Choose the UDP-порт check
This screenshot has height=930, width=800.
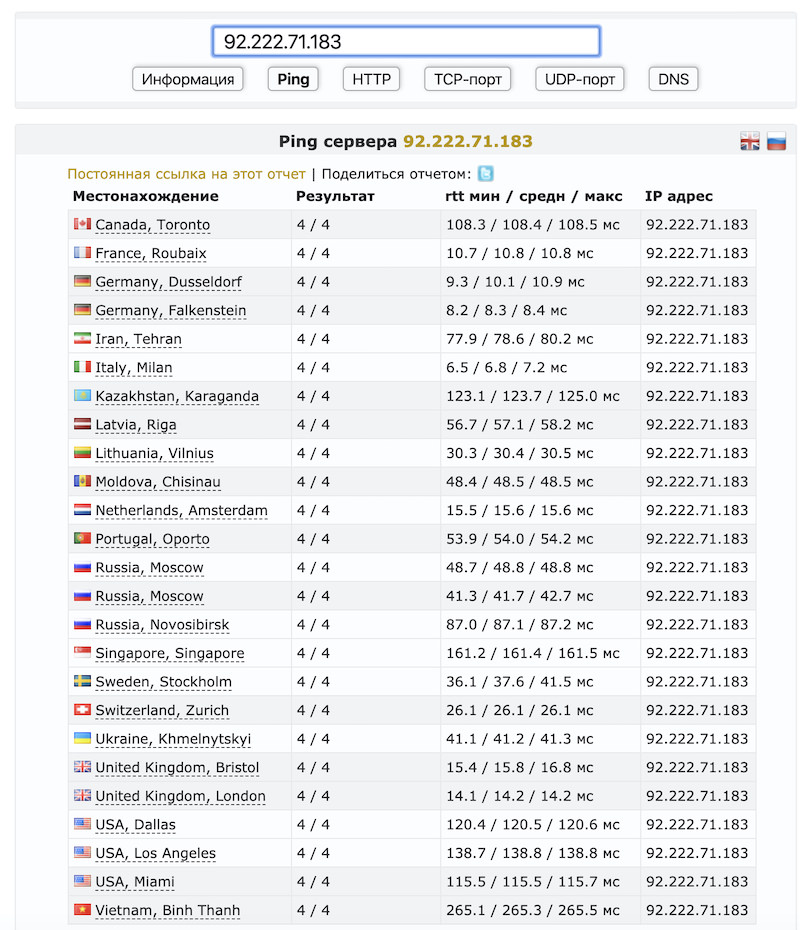tap(580, 79)
